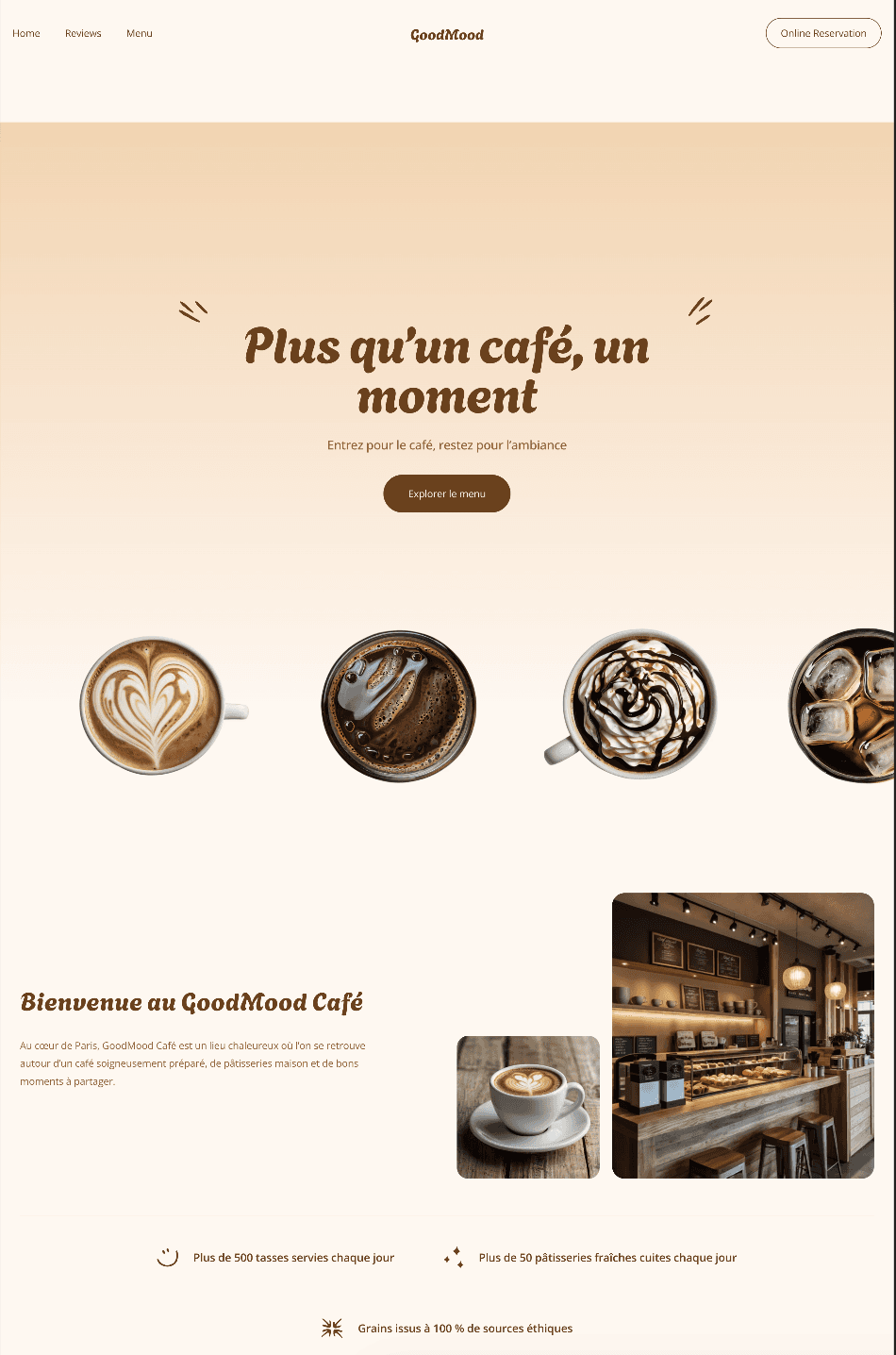896x1355 pixels.
Task: Click the paragraph describing the Paris café
Action: coord(192,1063)
